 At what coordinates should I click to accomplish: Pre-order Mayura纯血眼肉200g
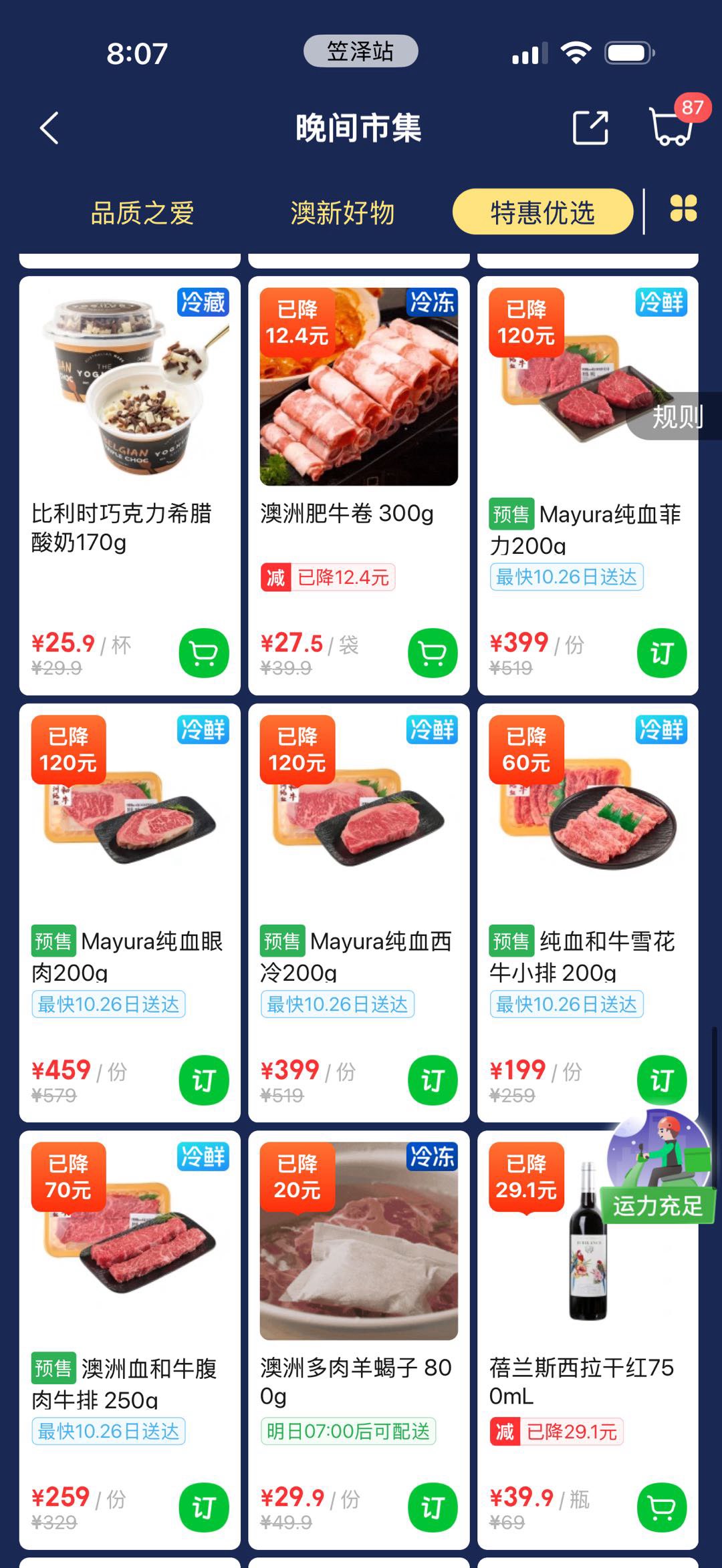[x=204, y=1080]
